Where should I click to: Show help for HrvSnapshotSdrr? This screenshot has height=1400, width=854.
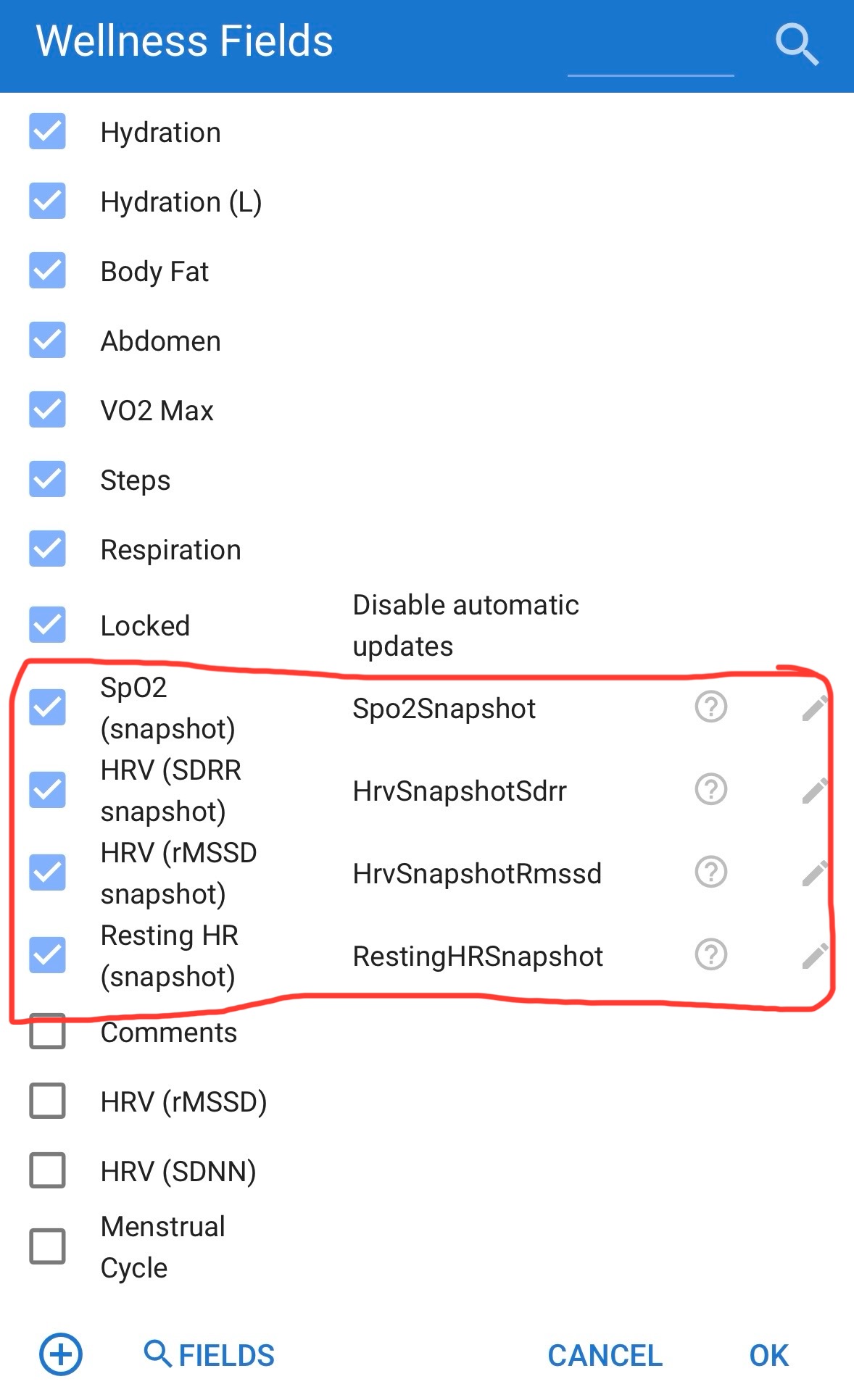pos(710,789)
